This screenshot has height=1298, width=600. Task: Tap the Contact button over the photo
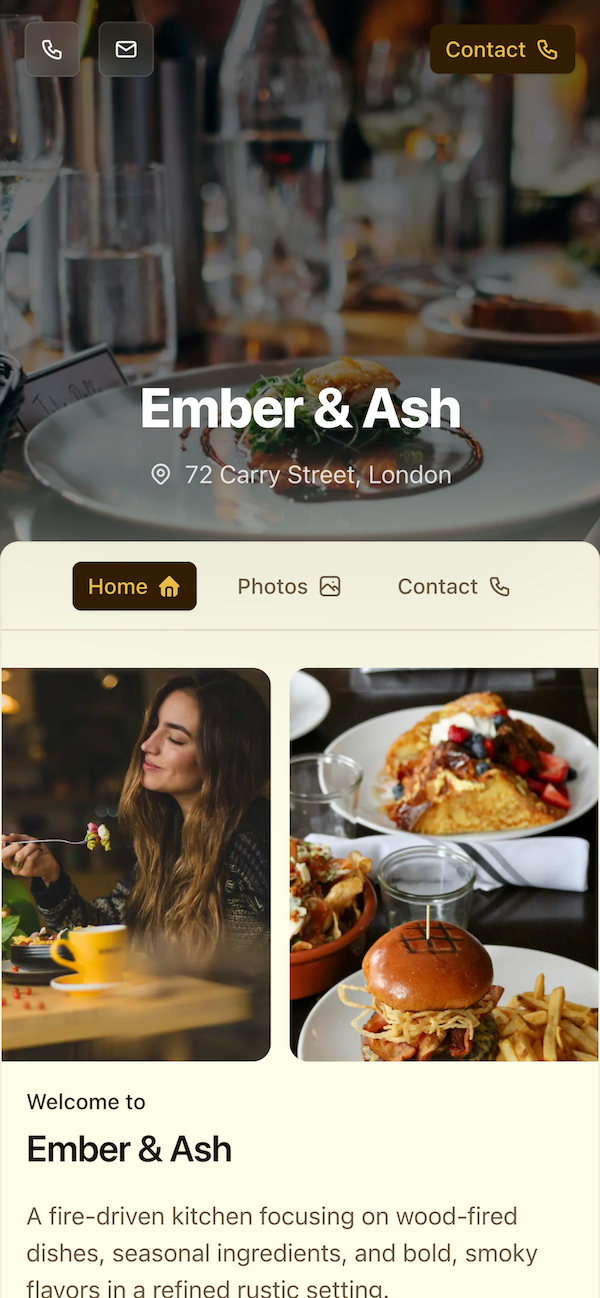click(x=502, y=50)
